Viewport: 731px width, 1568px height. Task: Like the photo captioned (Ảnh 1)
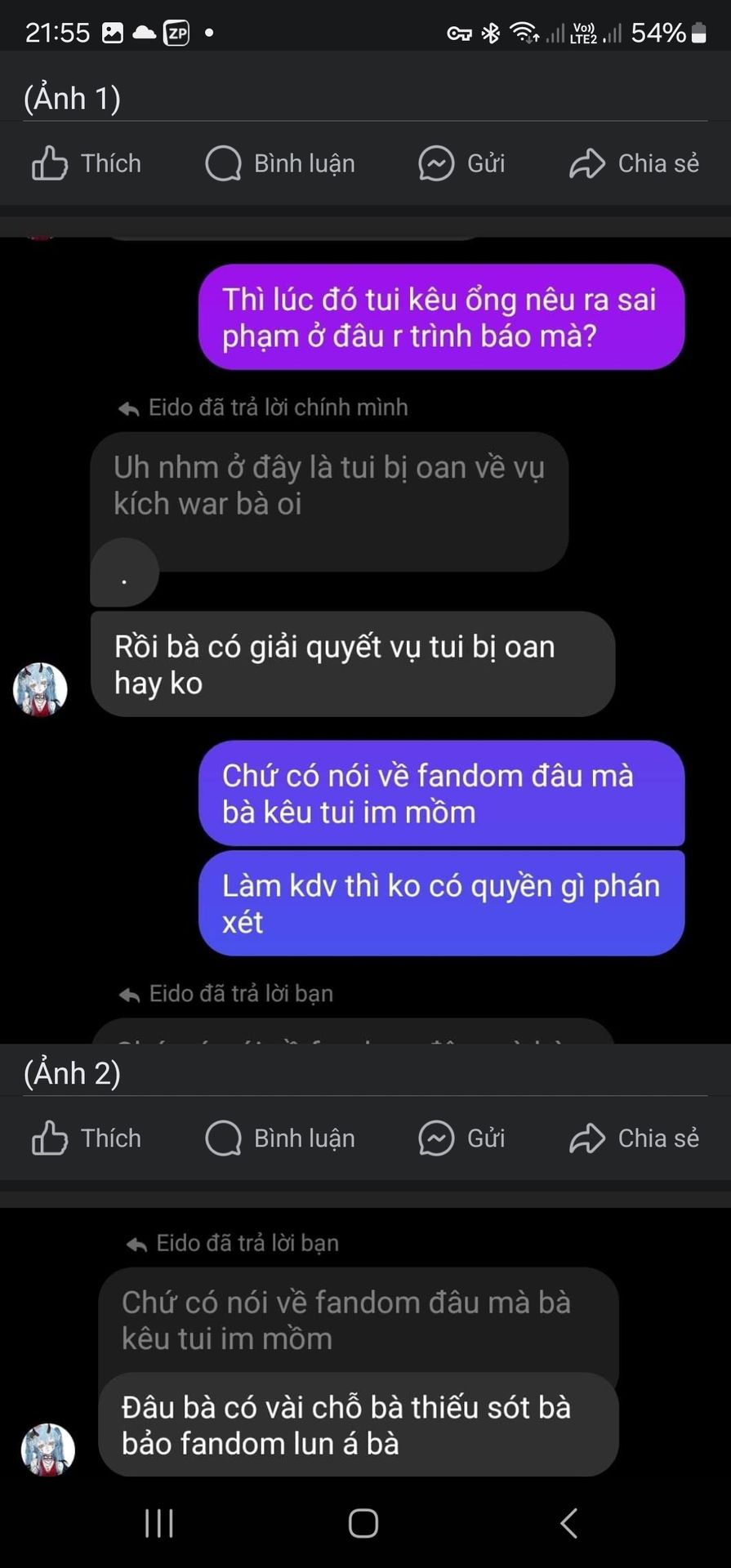[87, 163]
